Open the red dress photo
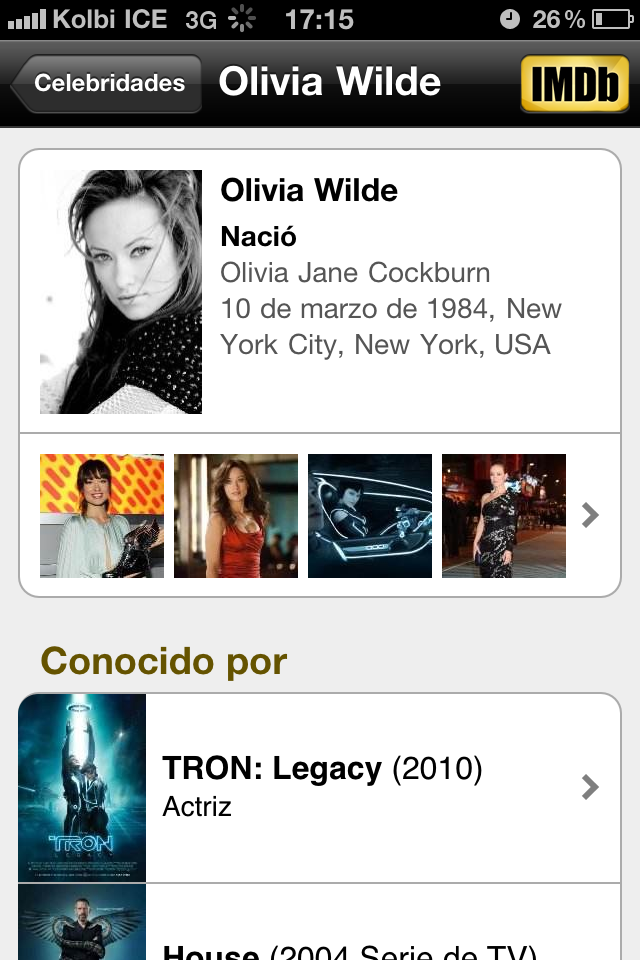 236,516
